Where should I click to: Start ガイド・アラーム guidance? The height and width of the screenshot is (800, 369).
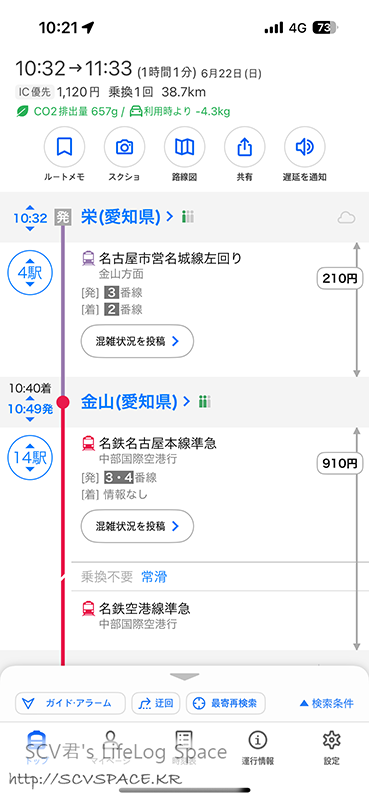coord(70,703)
